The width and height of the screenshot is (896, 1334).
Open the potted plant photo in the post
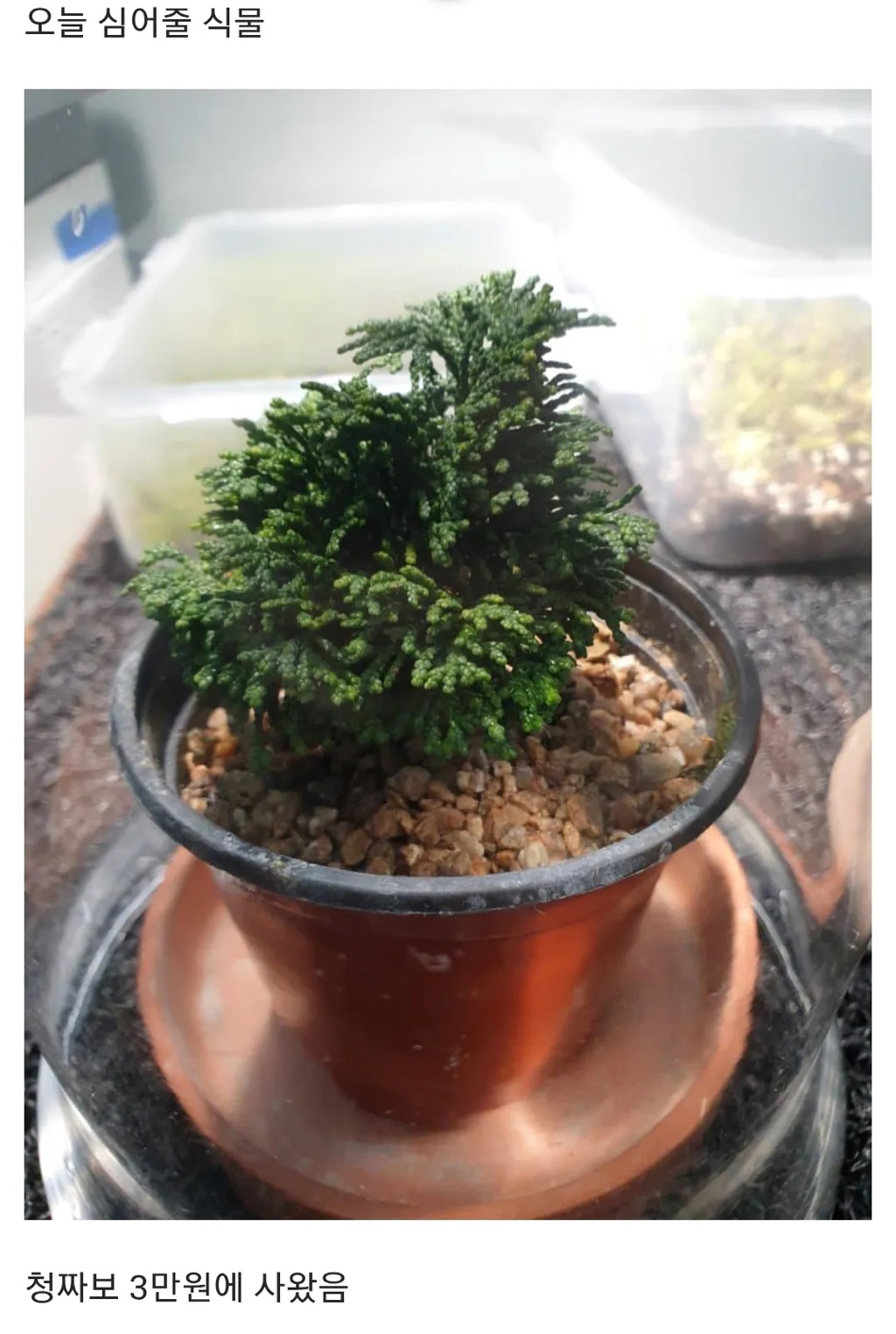pos(447,654)
